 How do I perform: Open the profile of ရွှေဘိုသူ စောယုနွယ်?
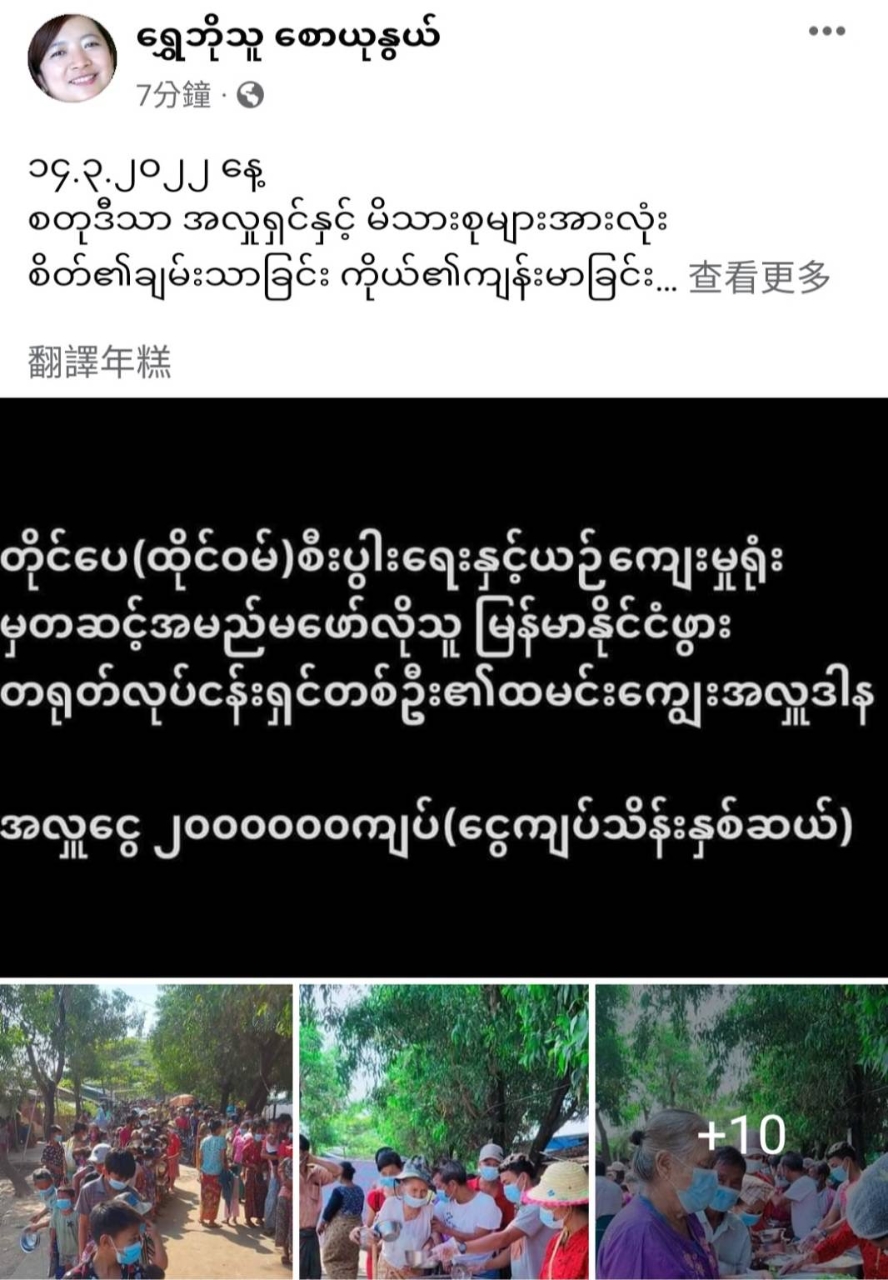[x=289, y=39]
